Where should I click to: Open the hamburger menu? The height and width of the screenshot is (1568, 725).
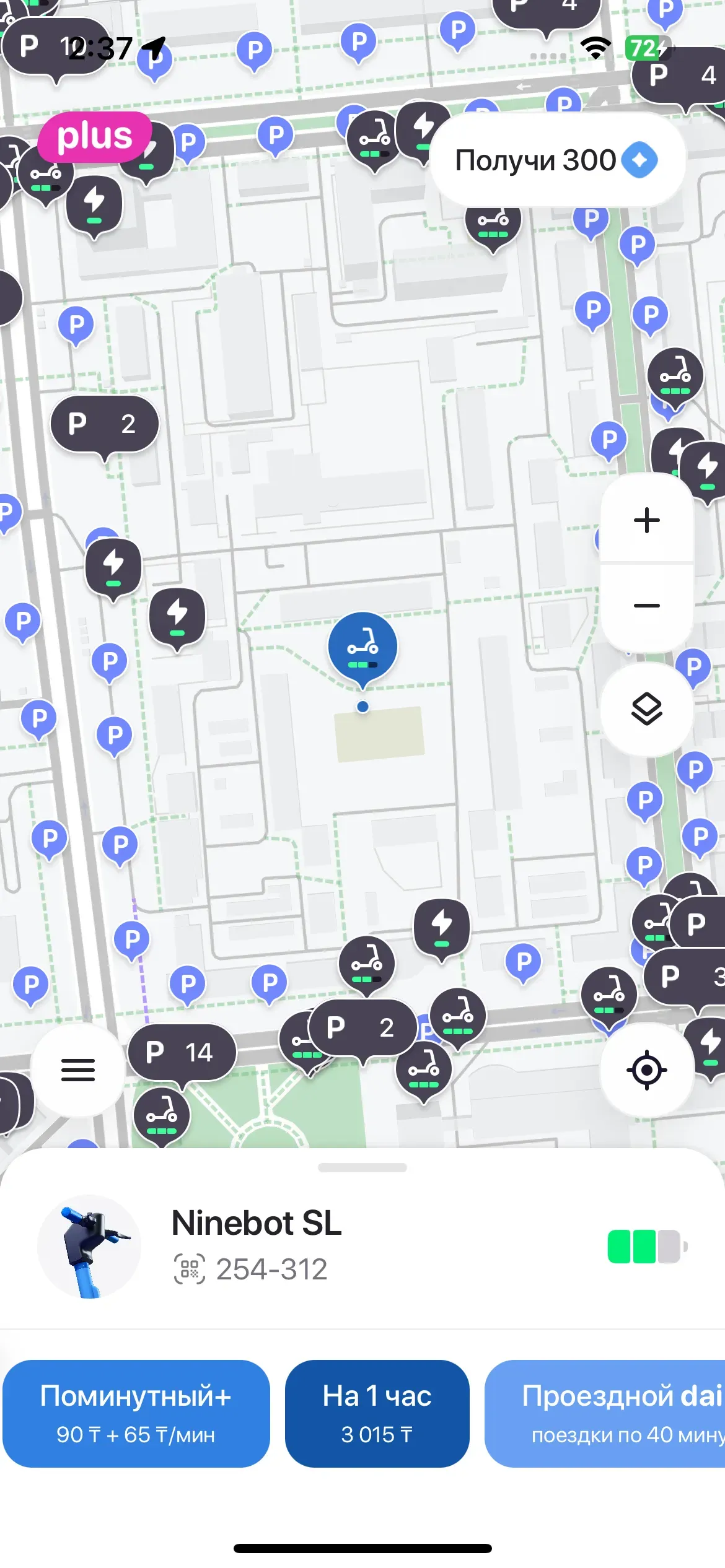[78, 1069]
